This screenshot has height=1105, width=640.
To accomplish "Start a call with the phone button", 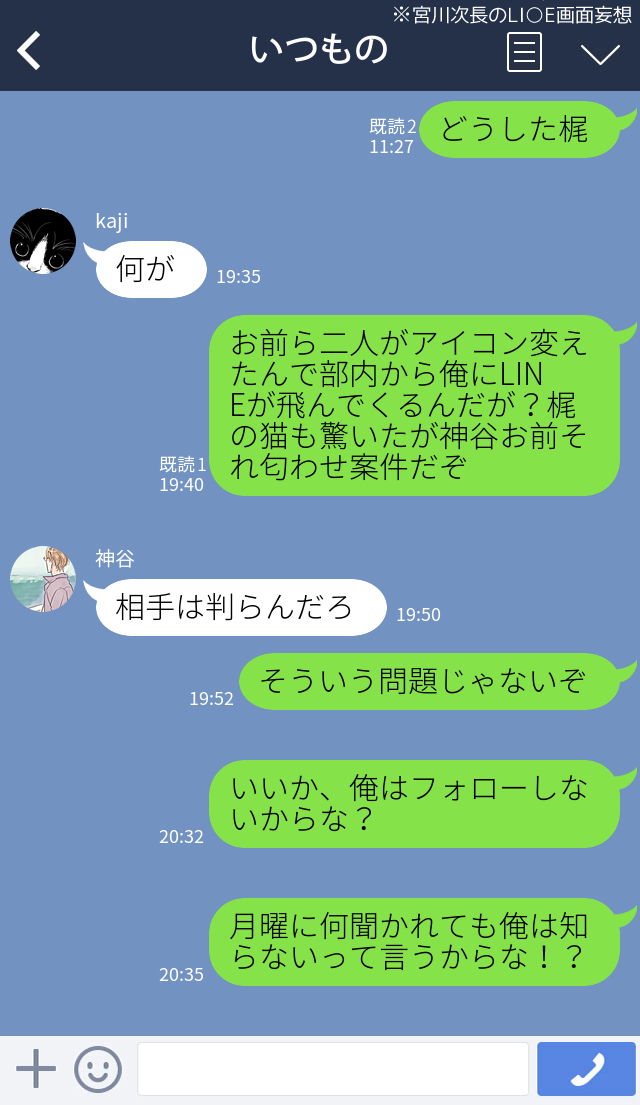I will point(586,1069).
